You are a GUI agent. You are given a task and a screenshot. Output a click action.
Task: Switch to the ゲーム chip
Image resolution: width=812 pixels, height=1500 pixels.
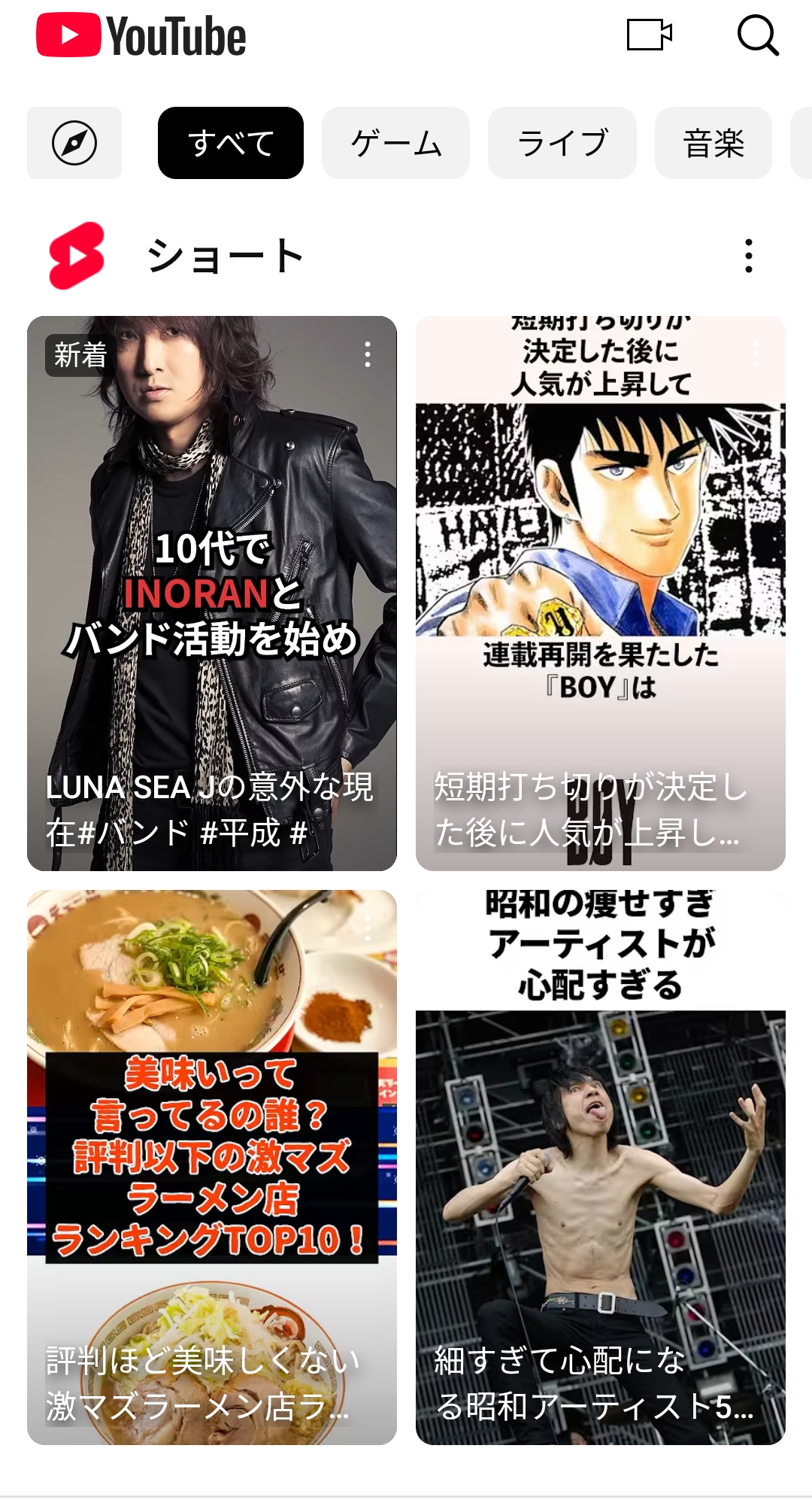click(395, 143)
